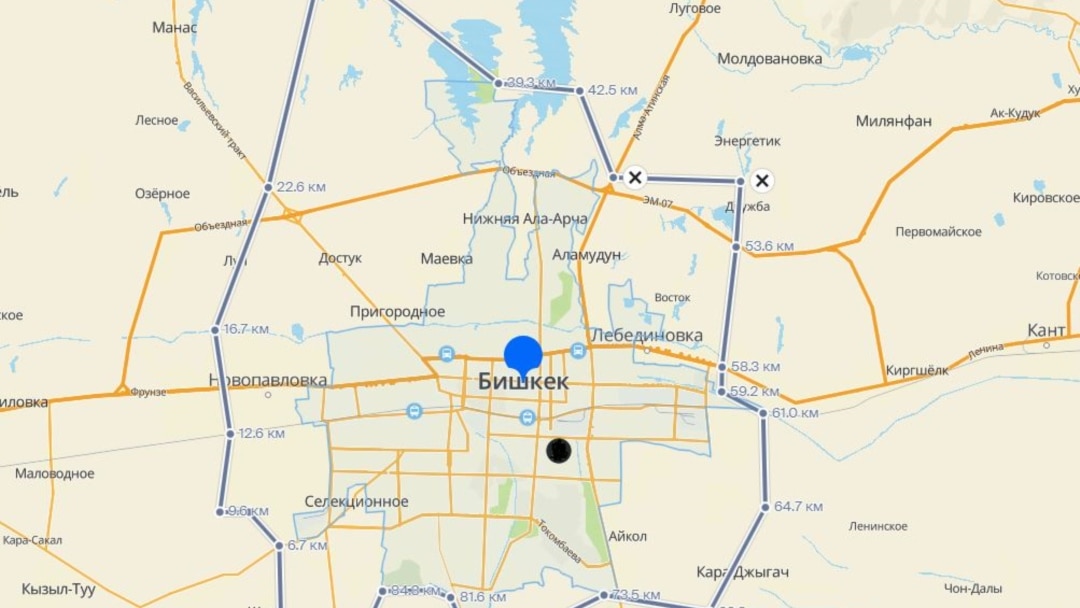Remove the ruler point near Алма-Атинская road
The image size is (1080, 608).
(x=634, y=179)
